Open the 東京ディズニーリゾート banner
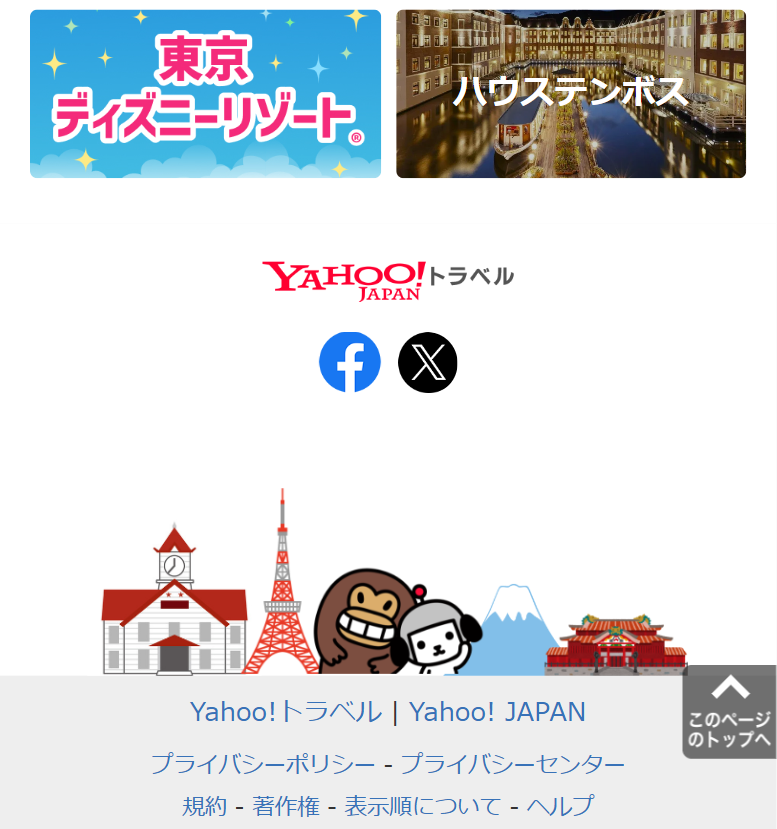The width and height of the screenshot is (777, 829). [x=205, y=94]
